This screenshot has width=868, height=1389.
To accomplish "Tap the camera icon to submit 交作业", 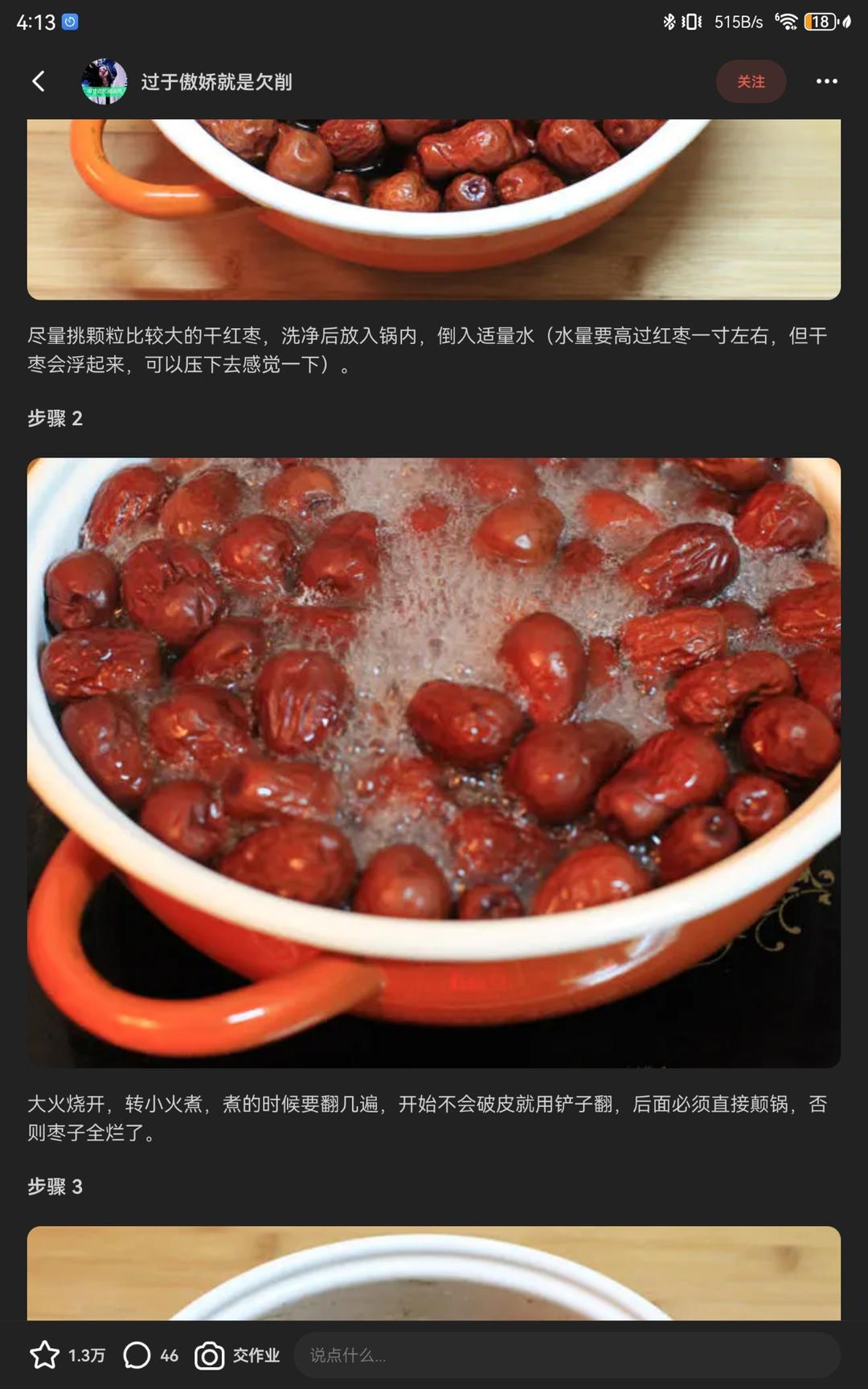I will (x=207, y=1356).
